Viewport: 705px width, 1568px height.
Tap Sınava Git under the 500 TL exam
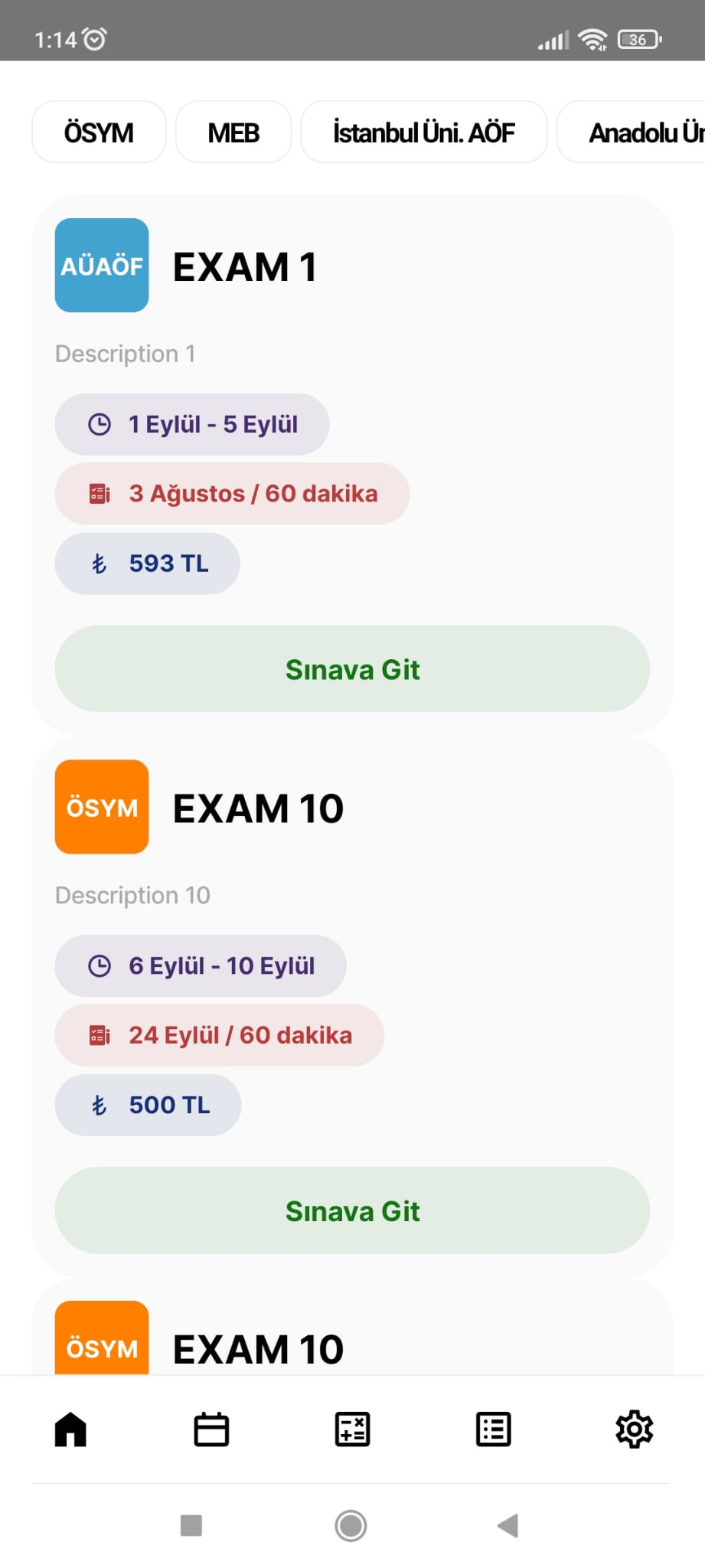click(x=352, y=1210)
